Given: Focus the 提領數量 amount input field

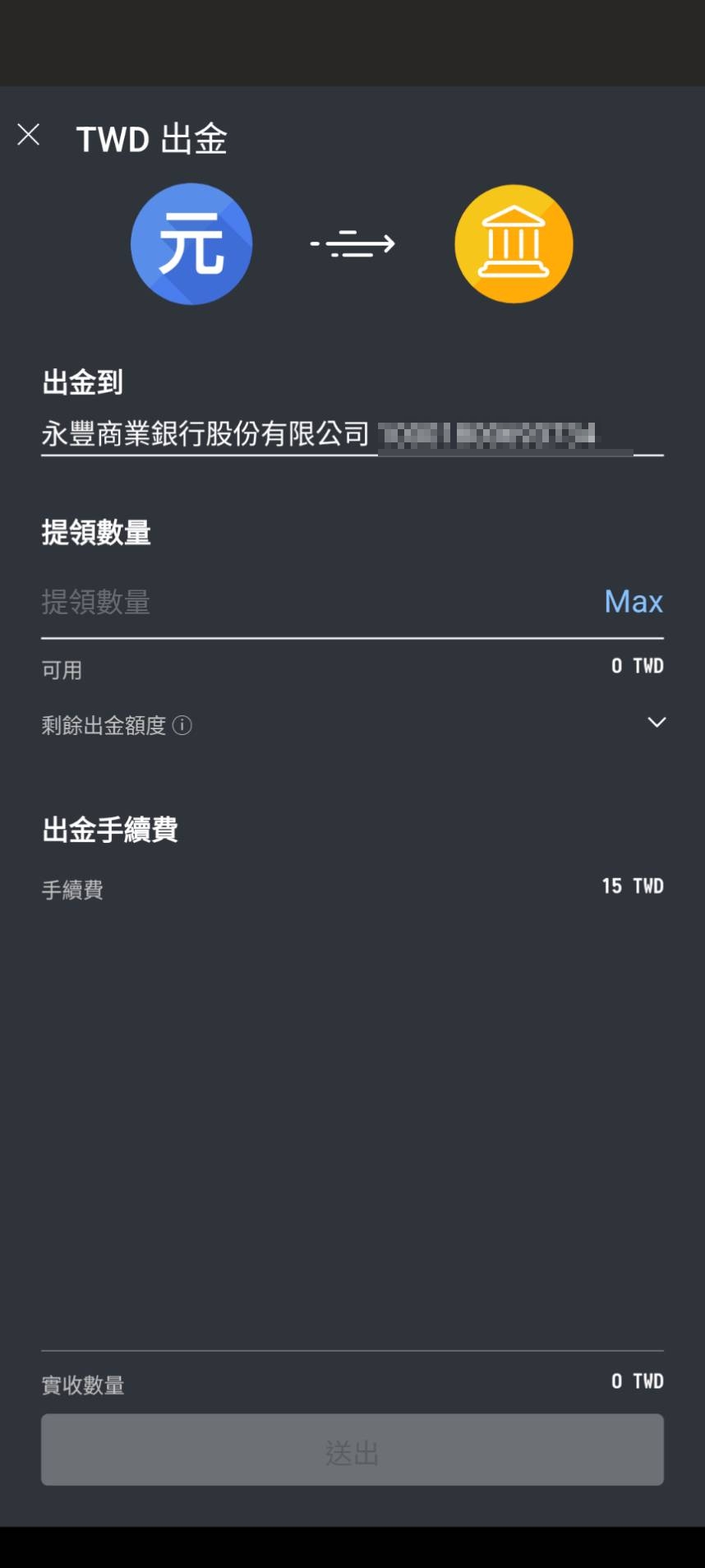Looking at the screenshot, I should (247, 604).
